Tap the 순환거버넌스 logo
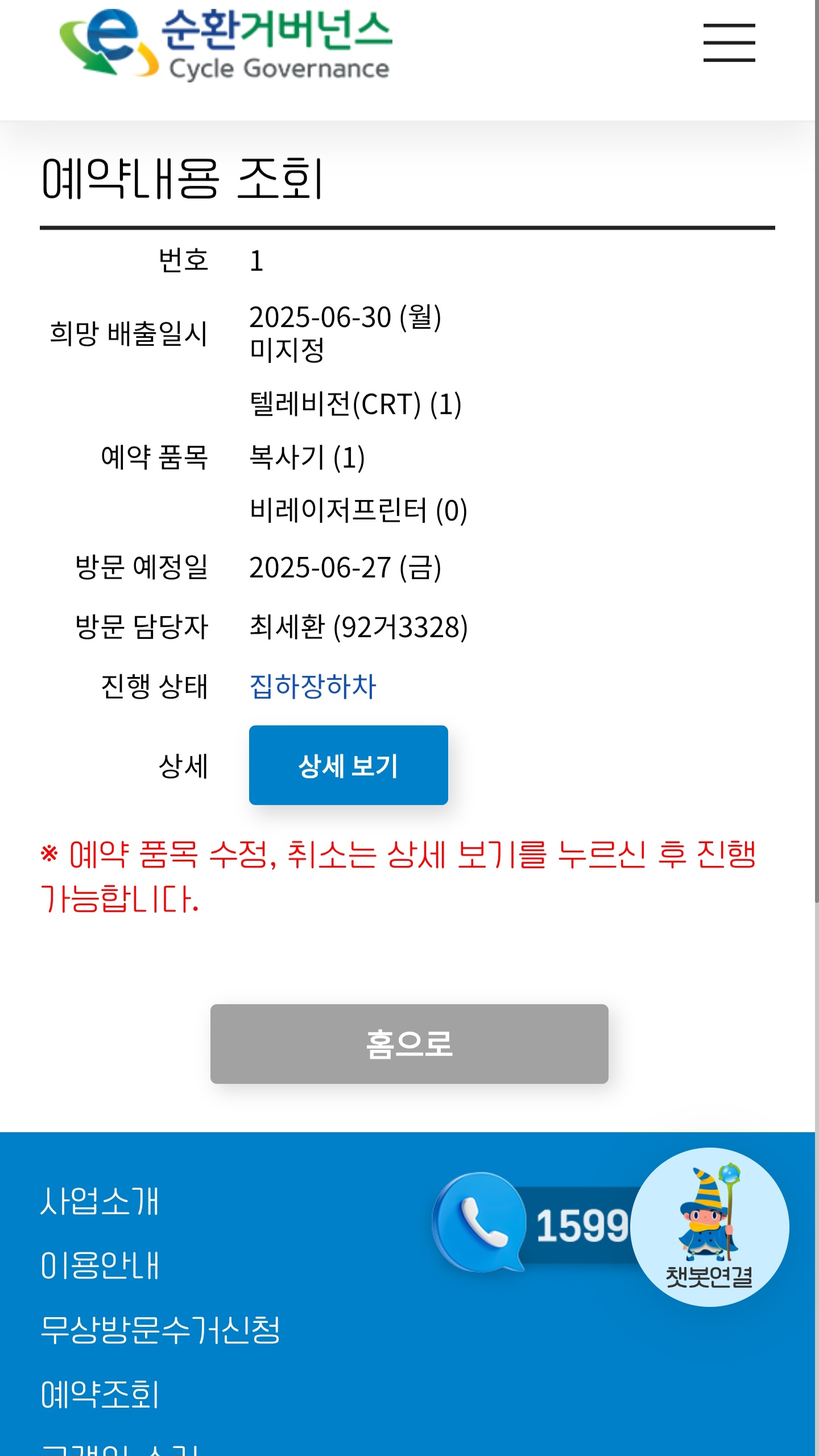Viewport: 819px width, 1456px height. click(225, 44)
